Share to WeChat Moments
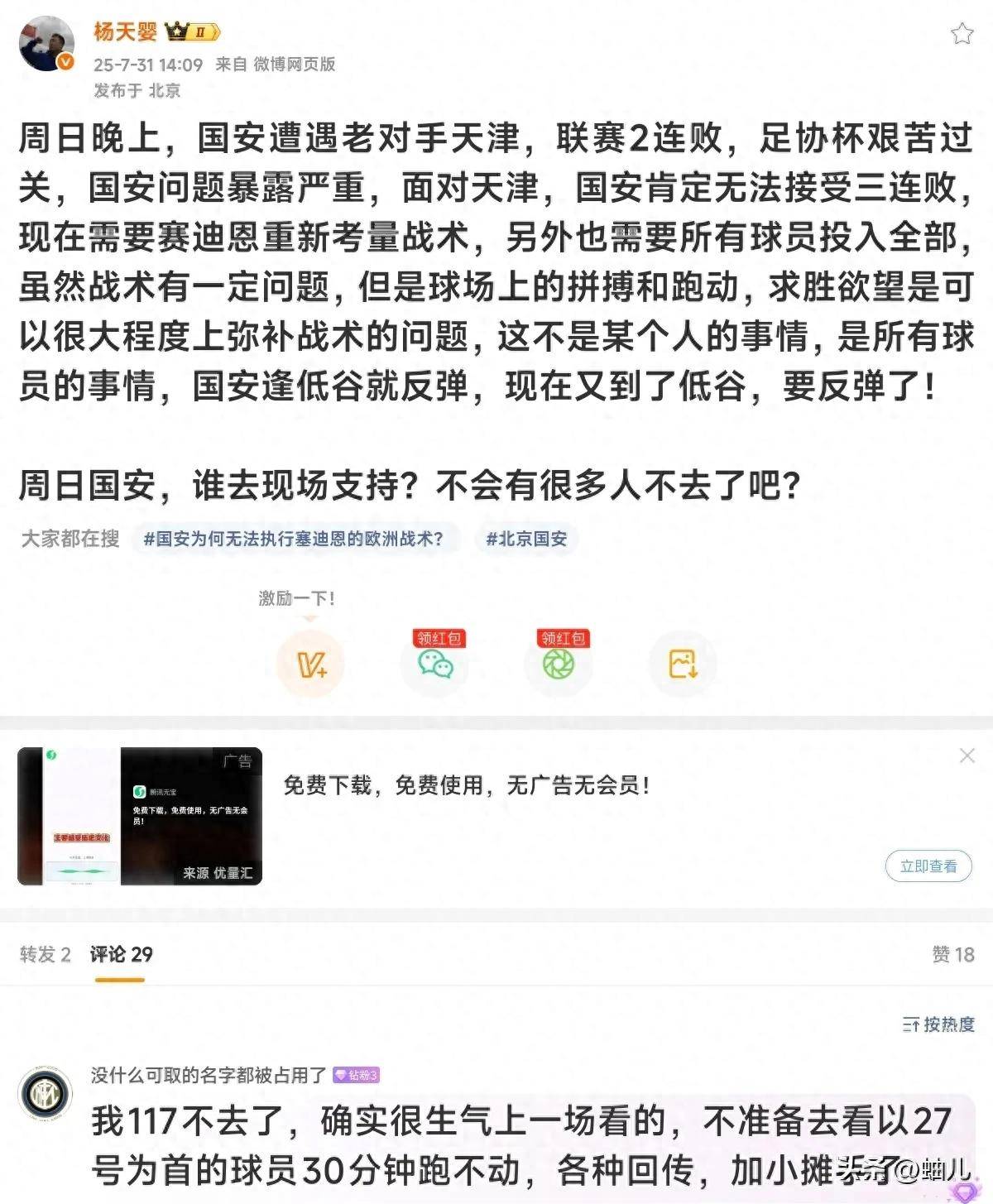 pos(559,664)
